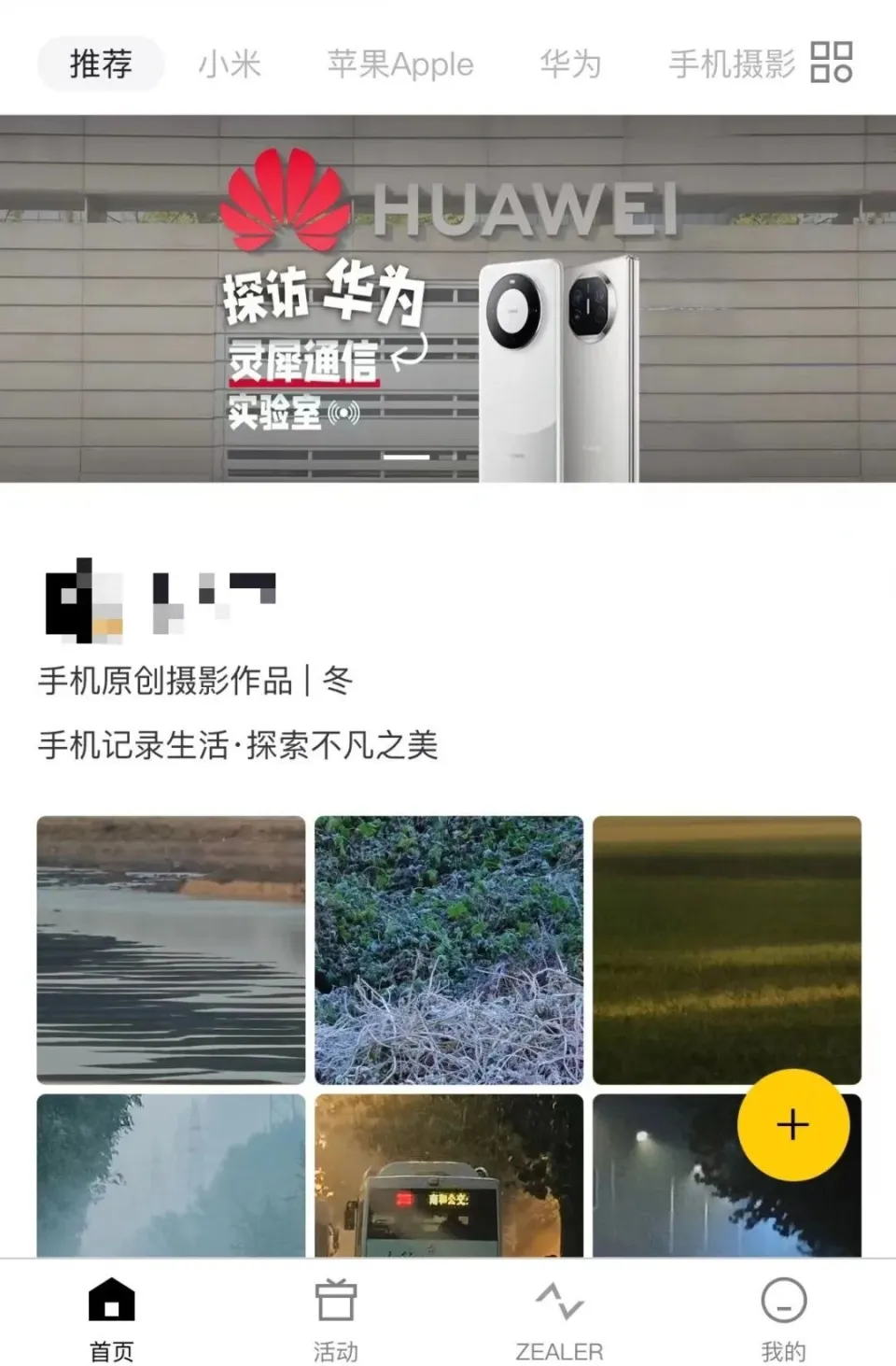Screen dimensions: 896x1366
Task: Open the 手机原创摄影作品 | 冬 post
Action: [196, 681]
